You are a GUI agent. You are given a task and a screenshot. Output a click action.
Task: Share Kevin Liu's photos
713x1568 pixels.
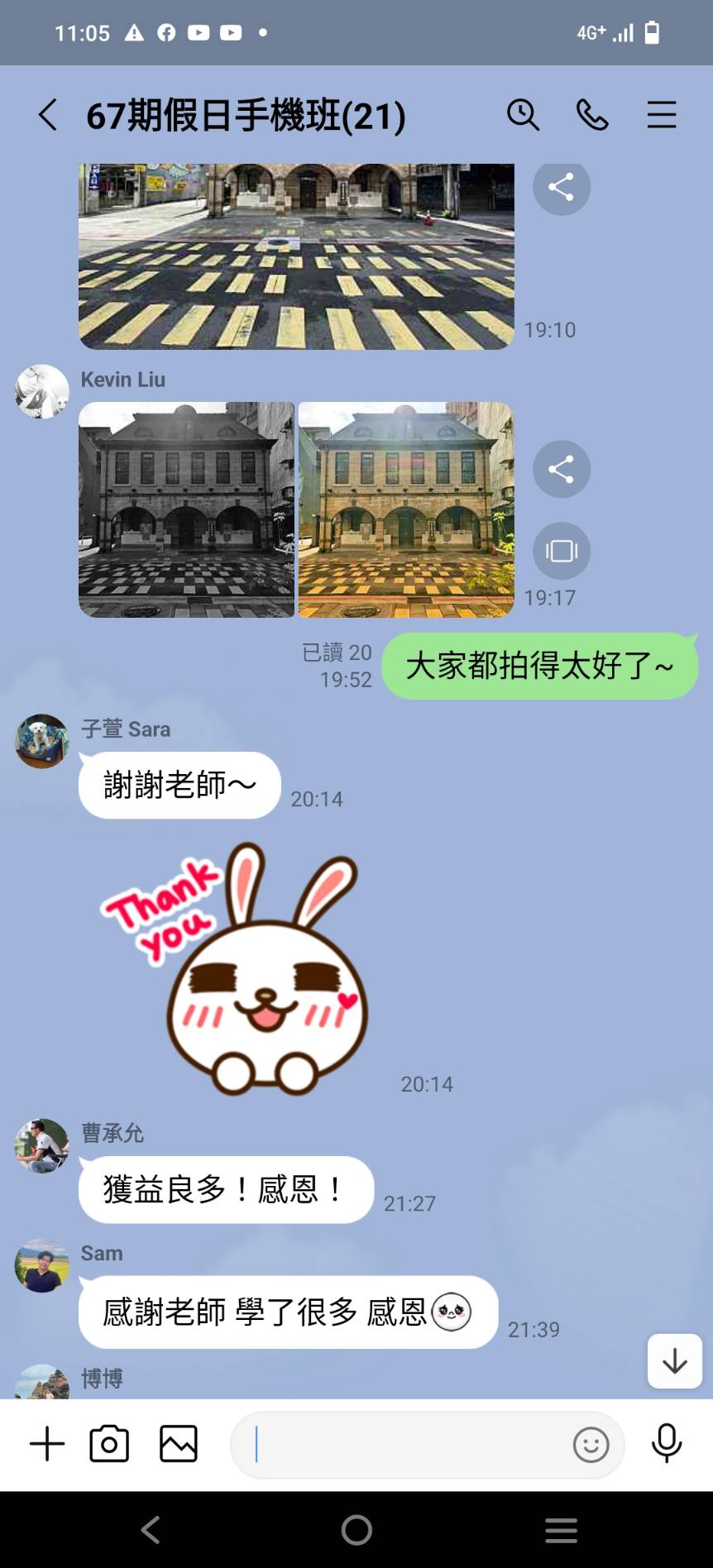click(561, 469)
